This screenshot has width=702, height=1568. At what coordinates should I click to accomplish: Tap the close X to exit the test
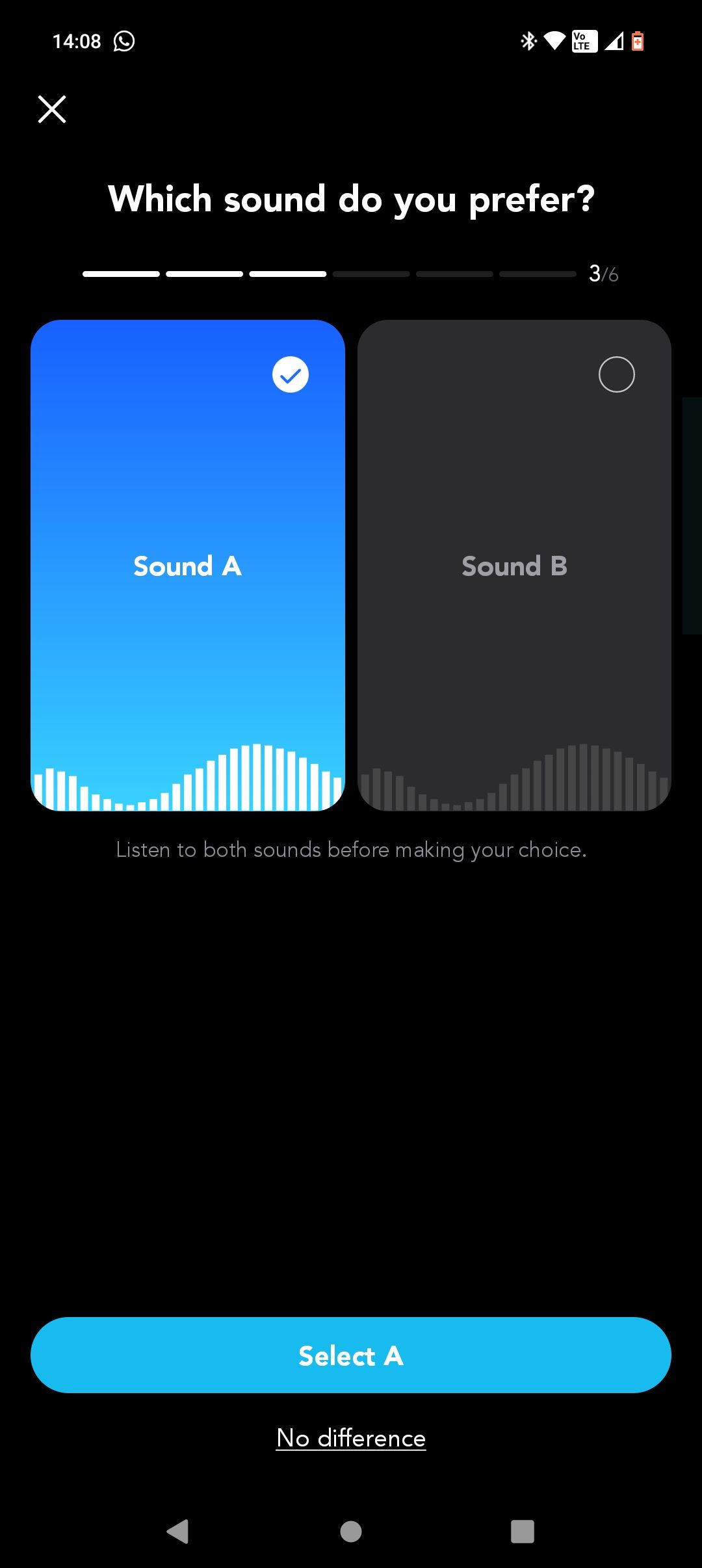pyautogui.click(x=51, y=109)
